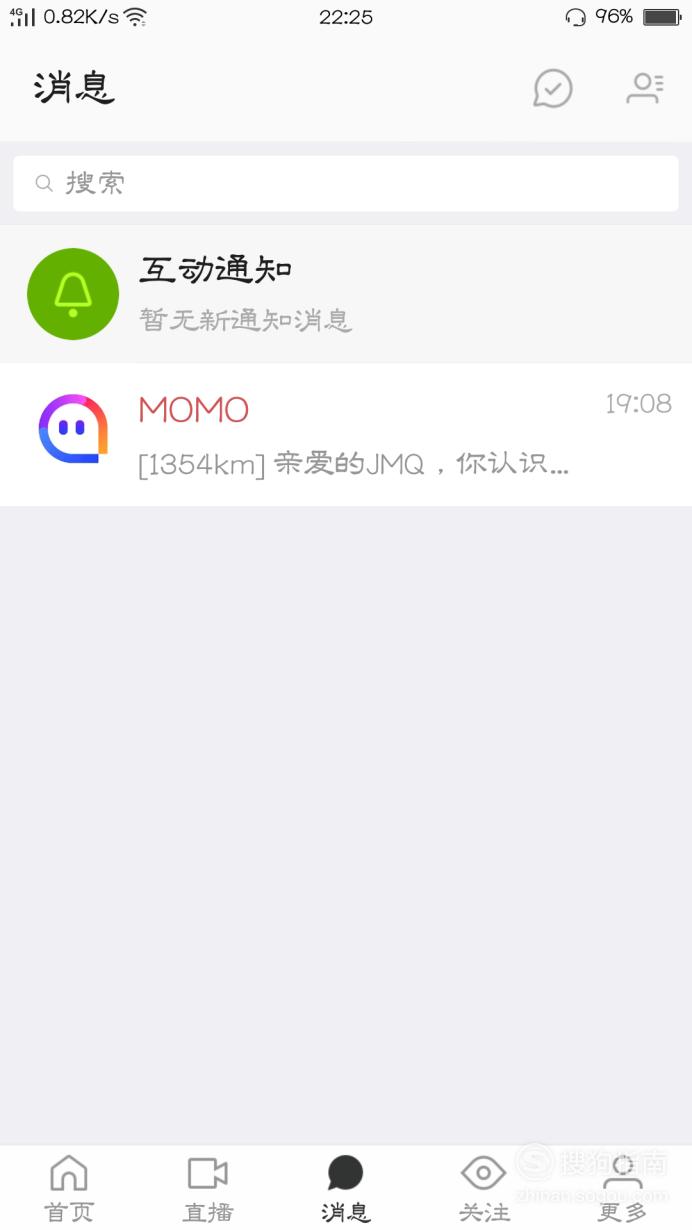The image size is (692, 1230).
Task: Tap the 搜索 search box
Action: click(346, 183)
